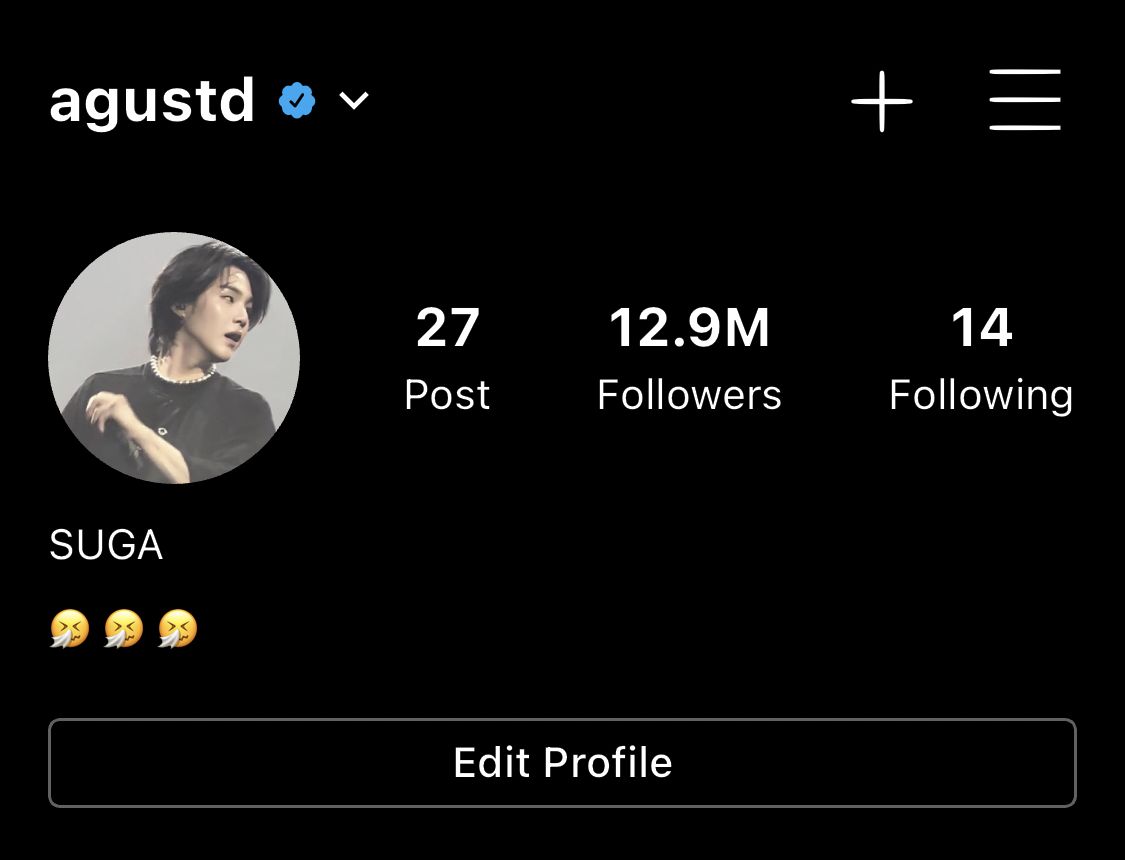Jump to the 27 Post count
Viewport: 1125px width, 860px height.
(447, 360)
